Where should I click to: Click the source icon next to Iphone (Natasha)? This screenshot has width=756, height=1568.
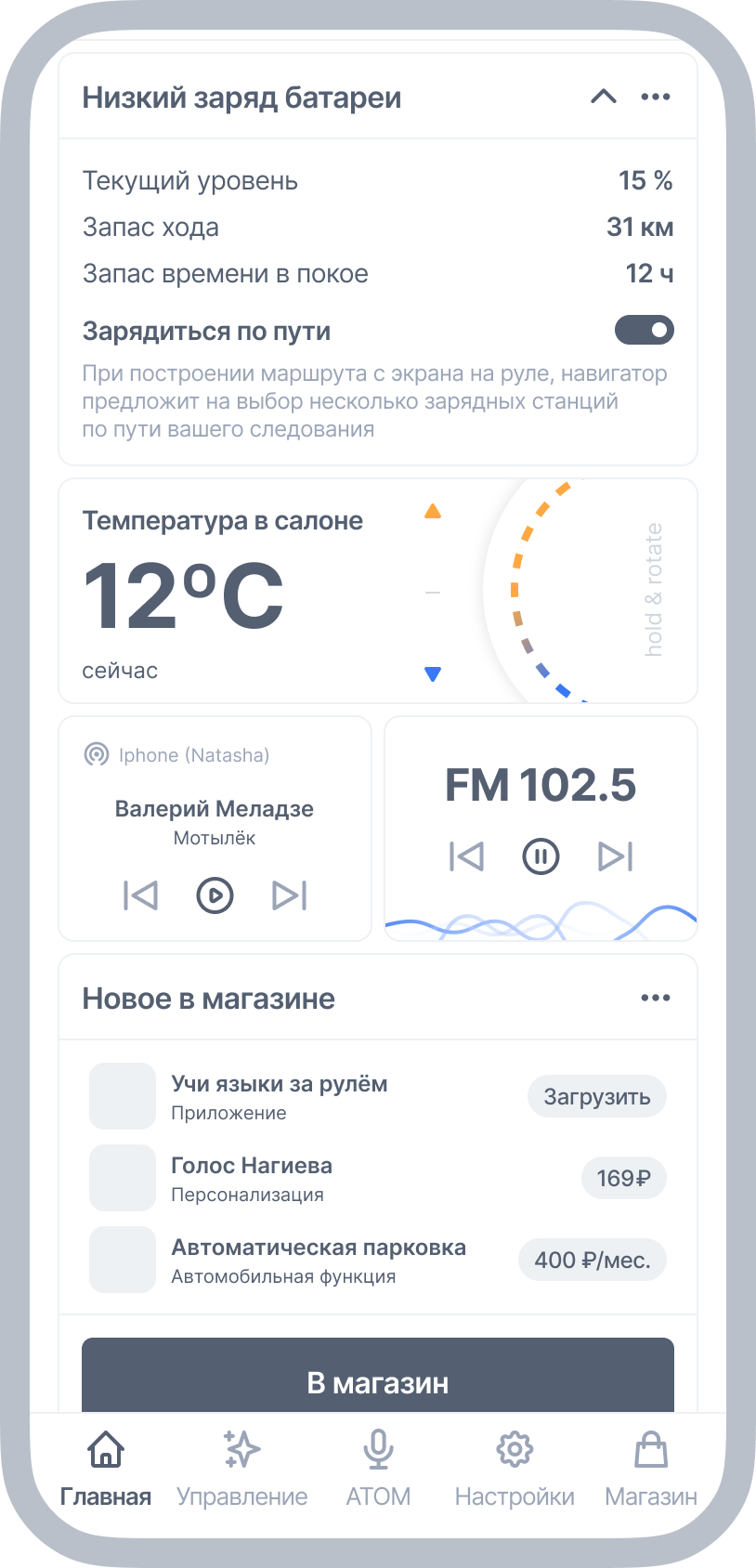97,755
